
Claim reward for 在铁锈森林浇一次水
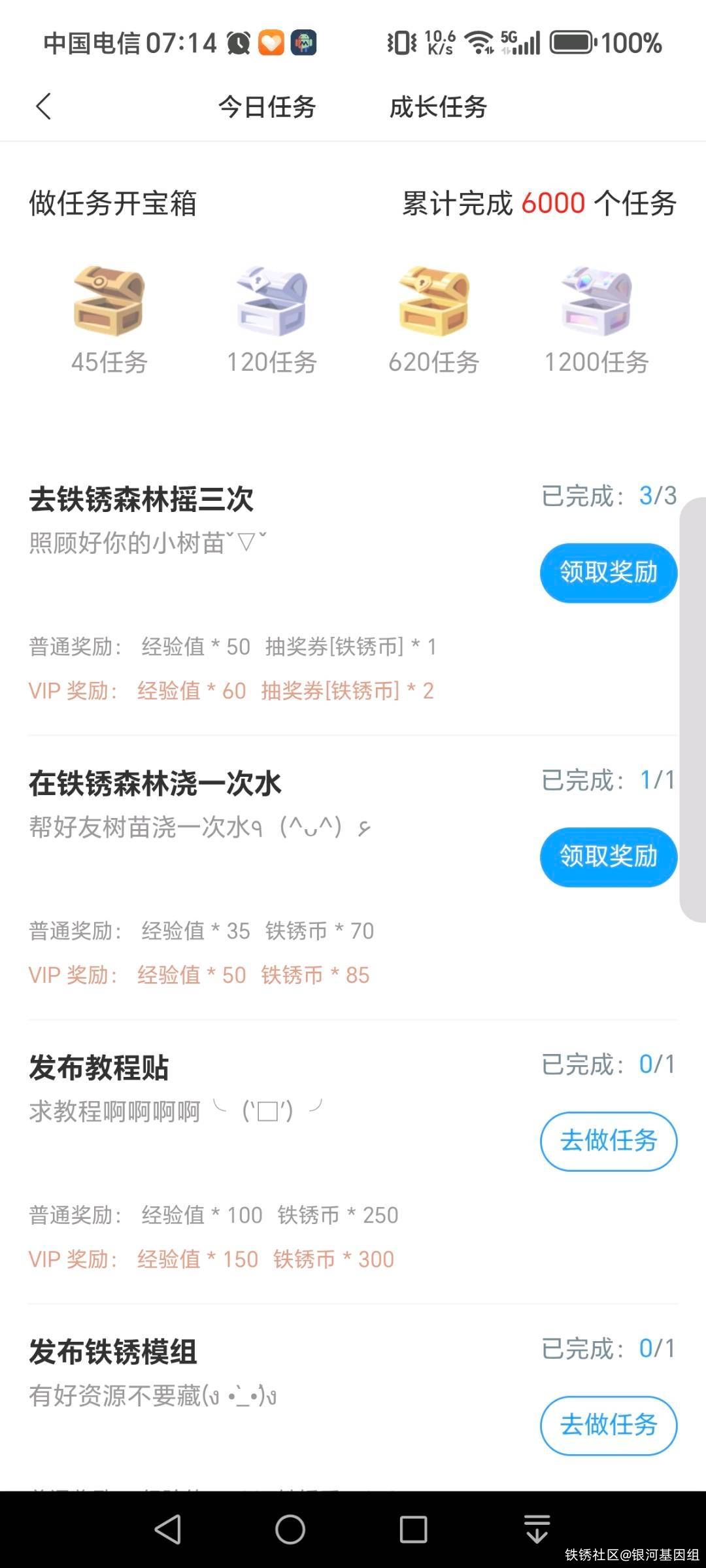[x=608, y=857]
